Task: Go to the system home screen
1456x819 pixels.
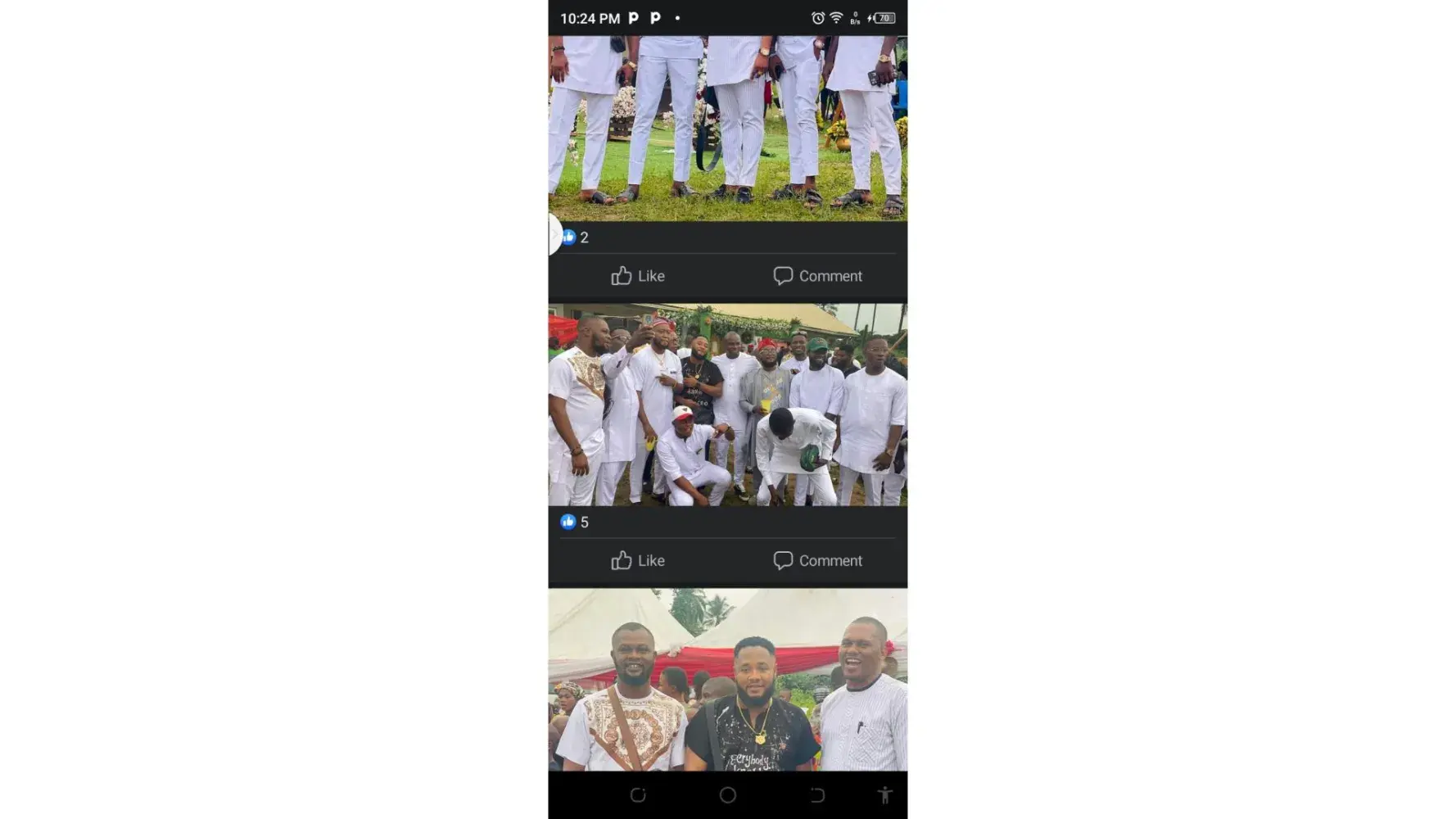Action: click(727, 795)
